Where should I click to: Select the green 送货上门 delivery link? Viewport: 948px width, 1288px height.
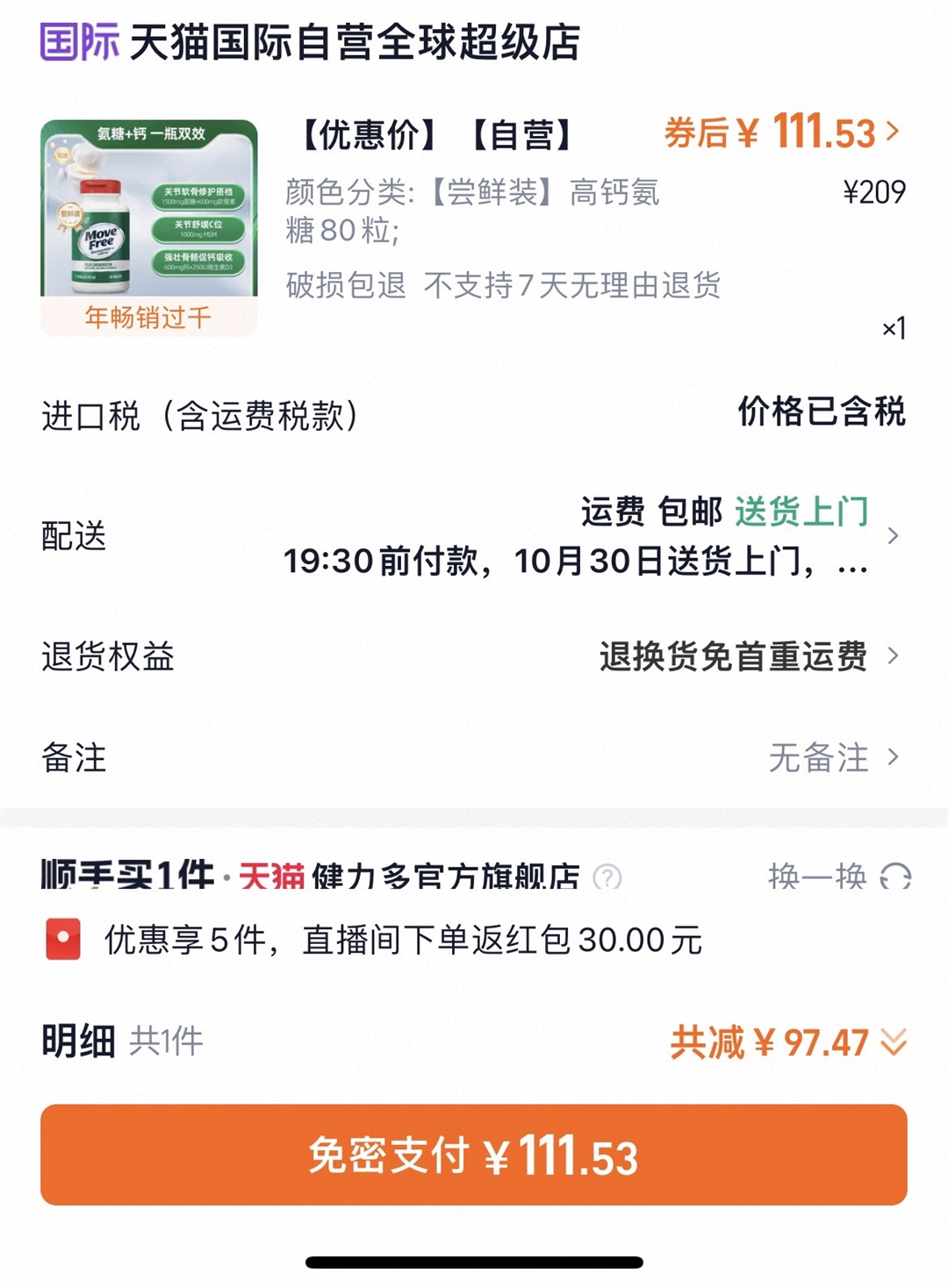click(801, 510)
